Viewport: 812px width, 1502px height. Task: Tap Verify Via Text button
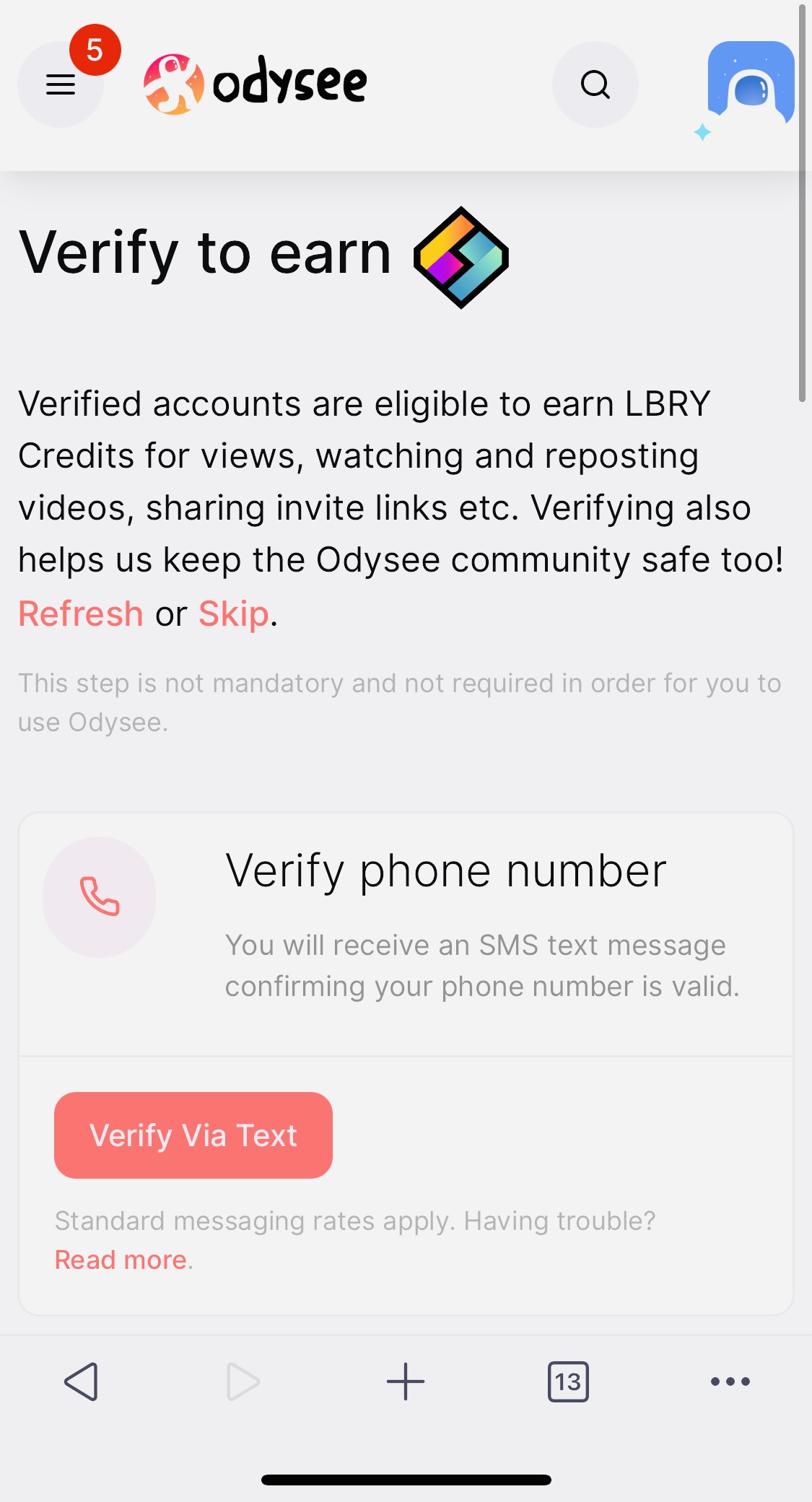[x=193, y=1135]
